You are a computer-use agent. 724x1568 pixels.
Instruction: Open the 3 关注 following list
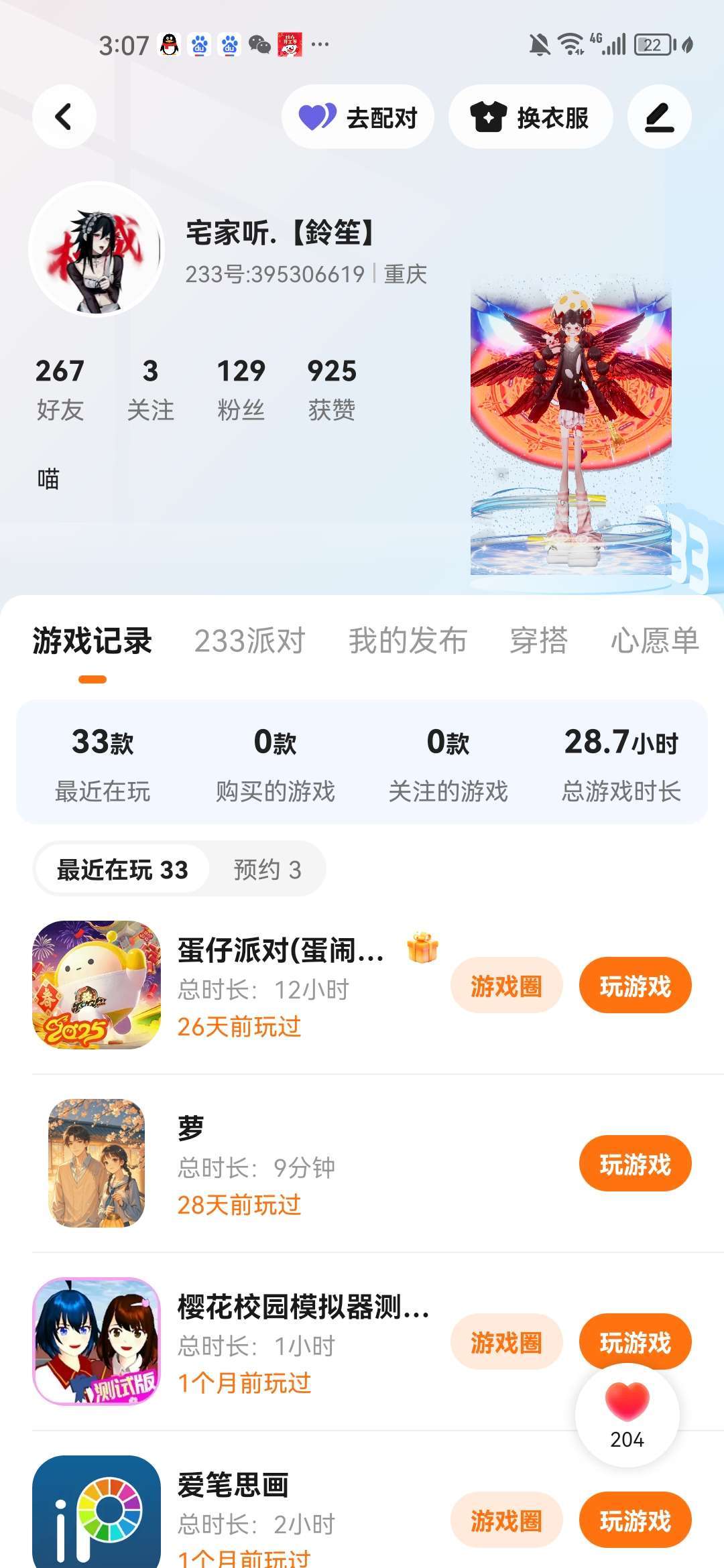[x=150, y=389]
